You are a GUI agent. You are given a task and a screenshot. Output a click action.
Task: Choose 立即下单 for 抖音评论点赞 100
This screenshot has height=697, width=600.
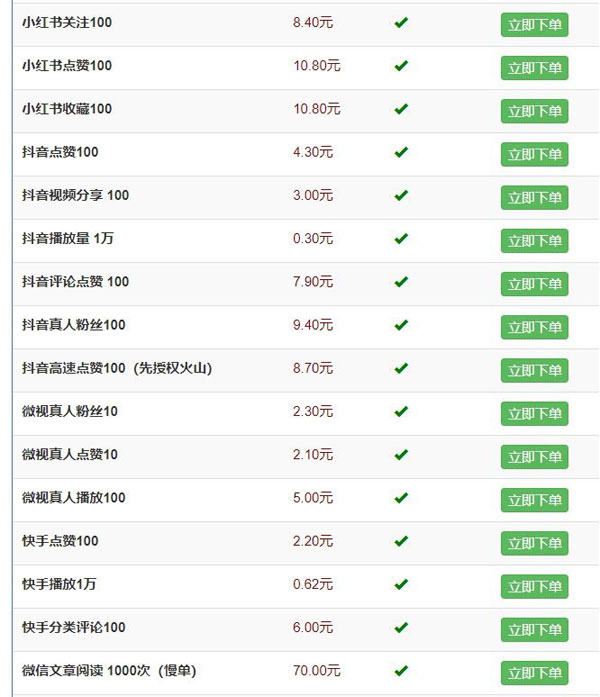tap(534, 284)
